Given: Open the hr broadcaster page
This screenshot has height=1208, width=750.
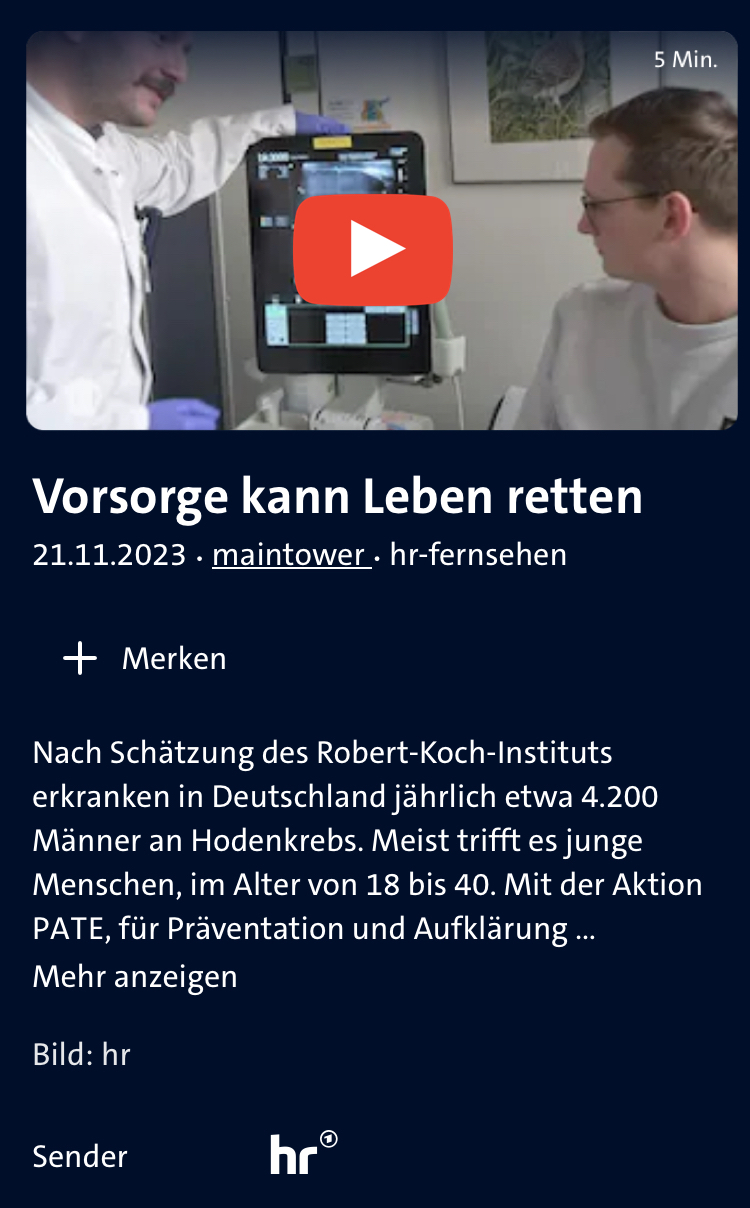Looking at the screenshot, I should tap(303, 1154).
